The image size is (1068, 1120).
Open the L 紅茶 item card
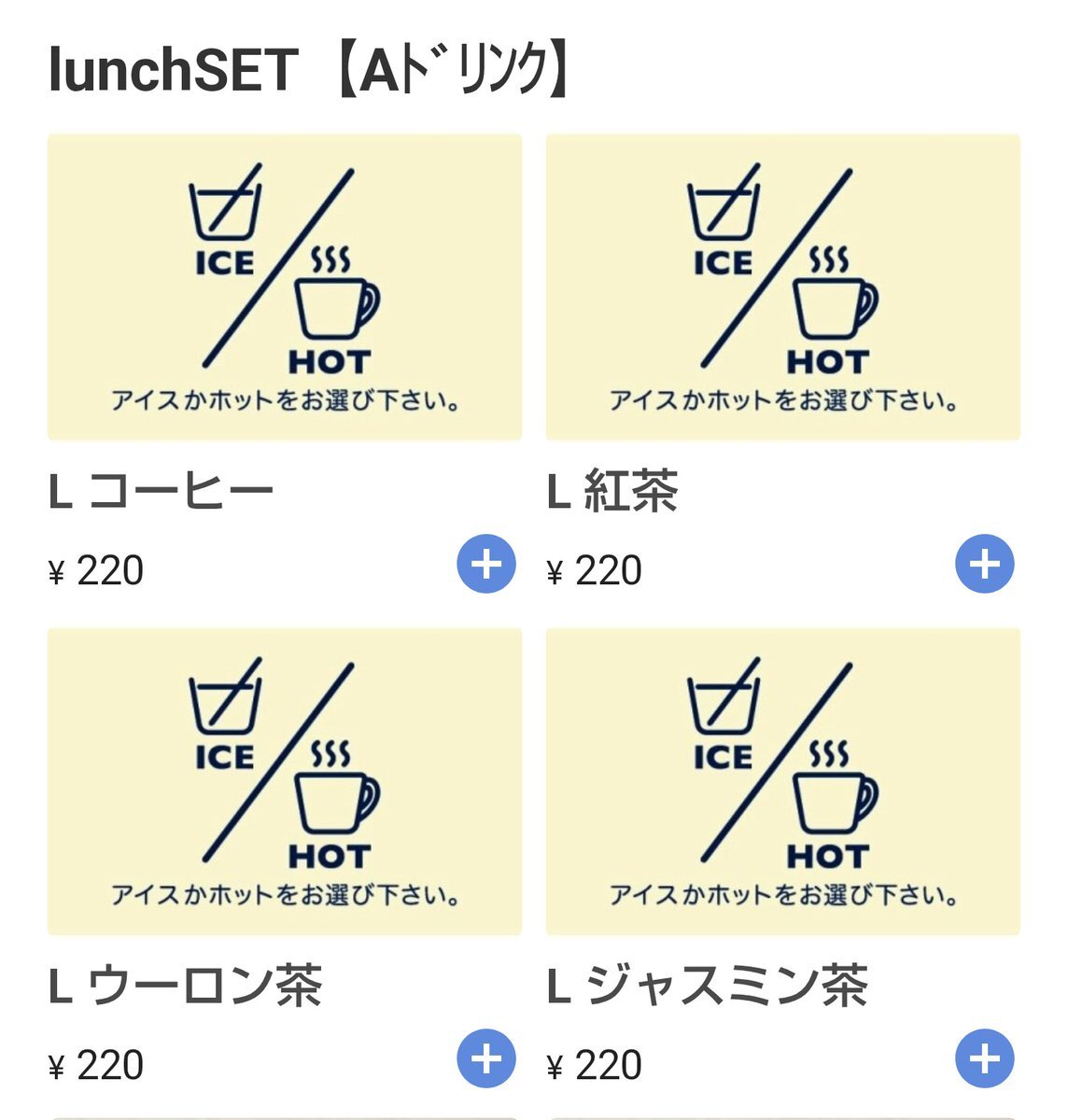(782, 287)
